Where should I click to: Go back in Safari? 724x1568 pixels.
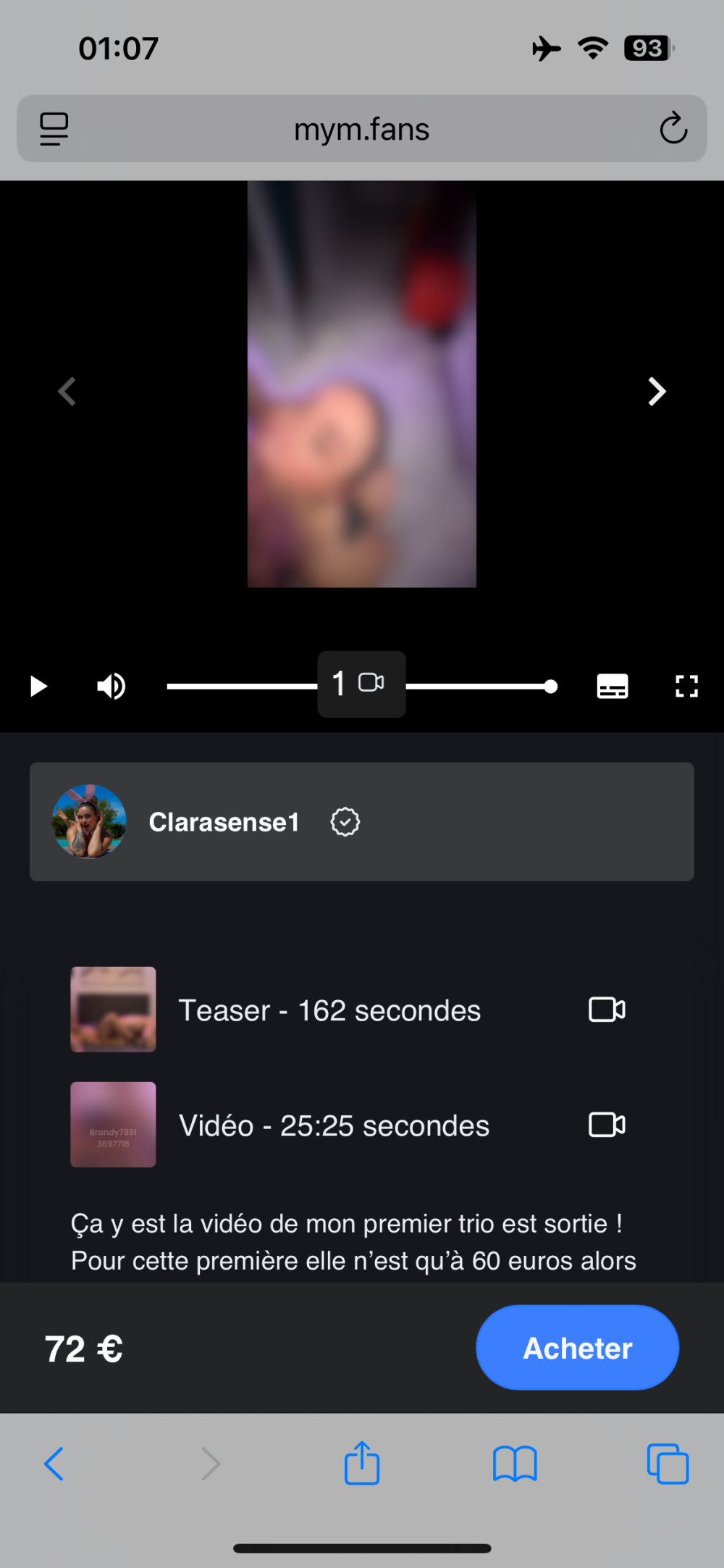click(54, 1464)
